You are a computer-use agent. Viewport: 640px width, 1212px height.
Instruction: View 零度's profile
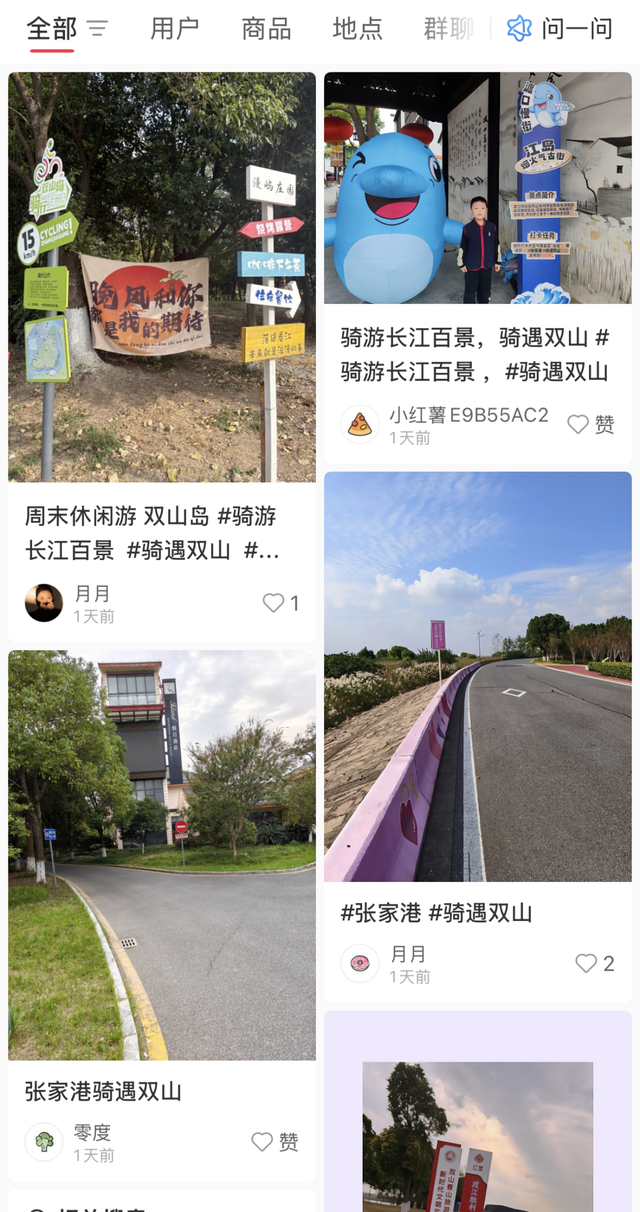coord(44,1142)
